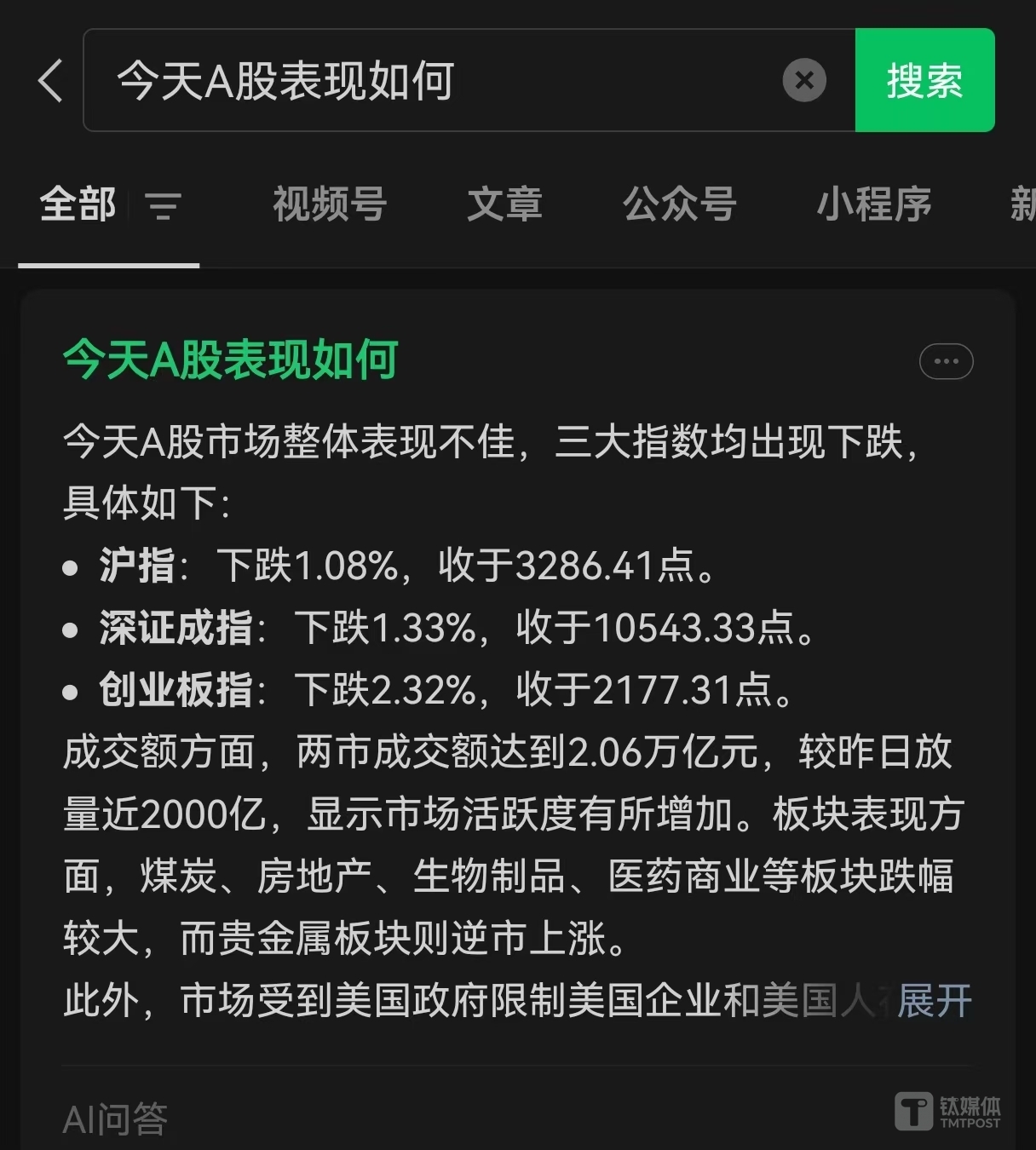Open the filter icon next to 全部
The image size is (1036, 1150).
(163, 206)
